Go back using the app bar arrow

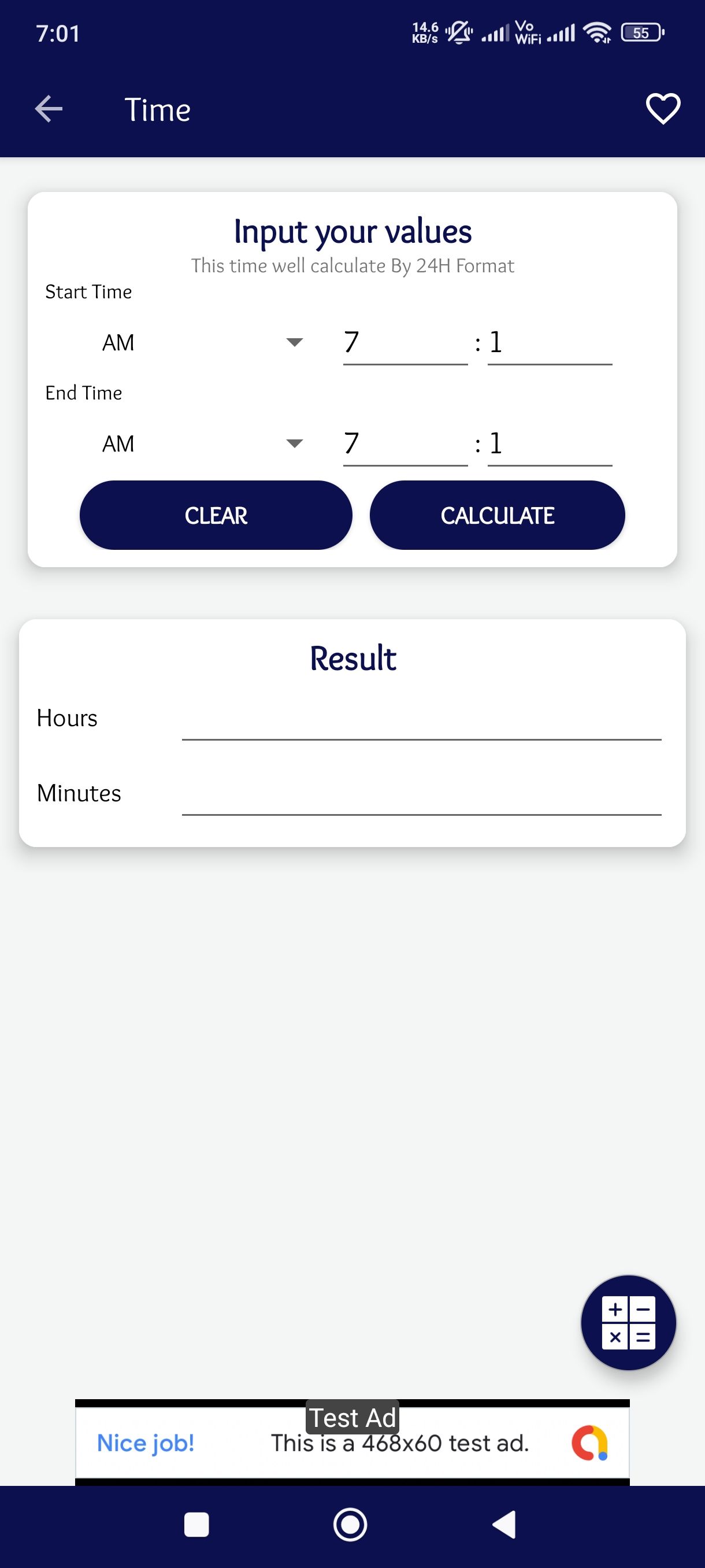[49, 110]
